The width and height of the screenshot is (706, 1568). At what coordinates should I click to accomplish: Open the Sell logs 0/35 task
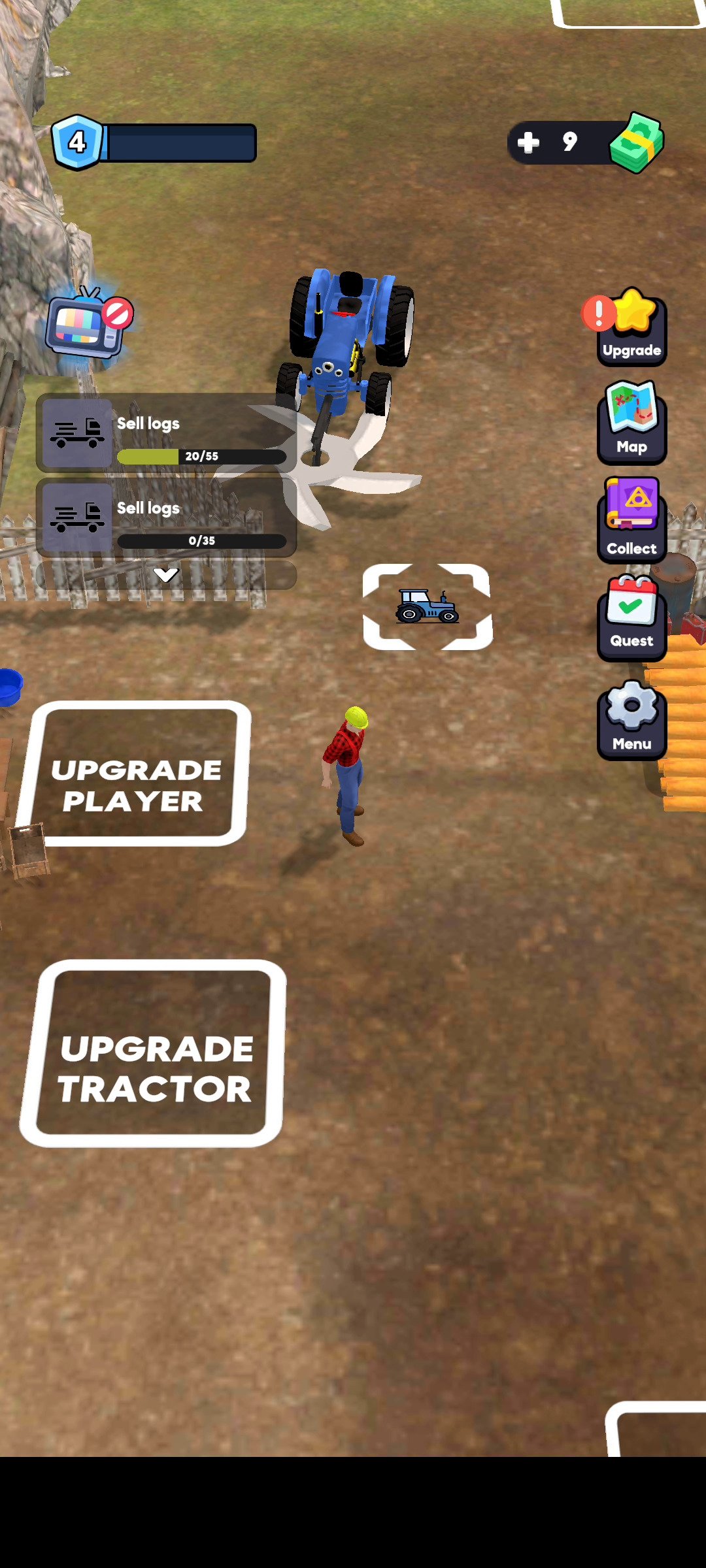tap(166, 517)
